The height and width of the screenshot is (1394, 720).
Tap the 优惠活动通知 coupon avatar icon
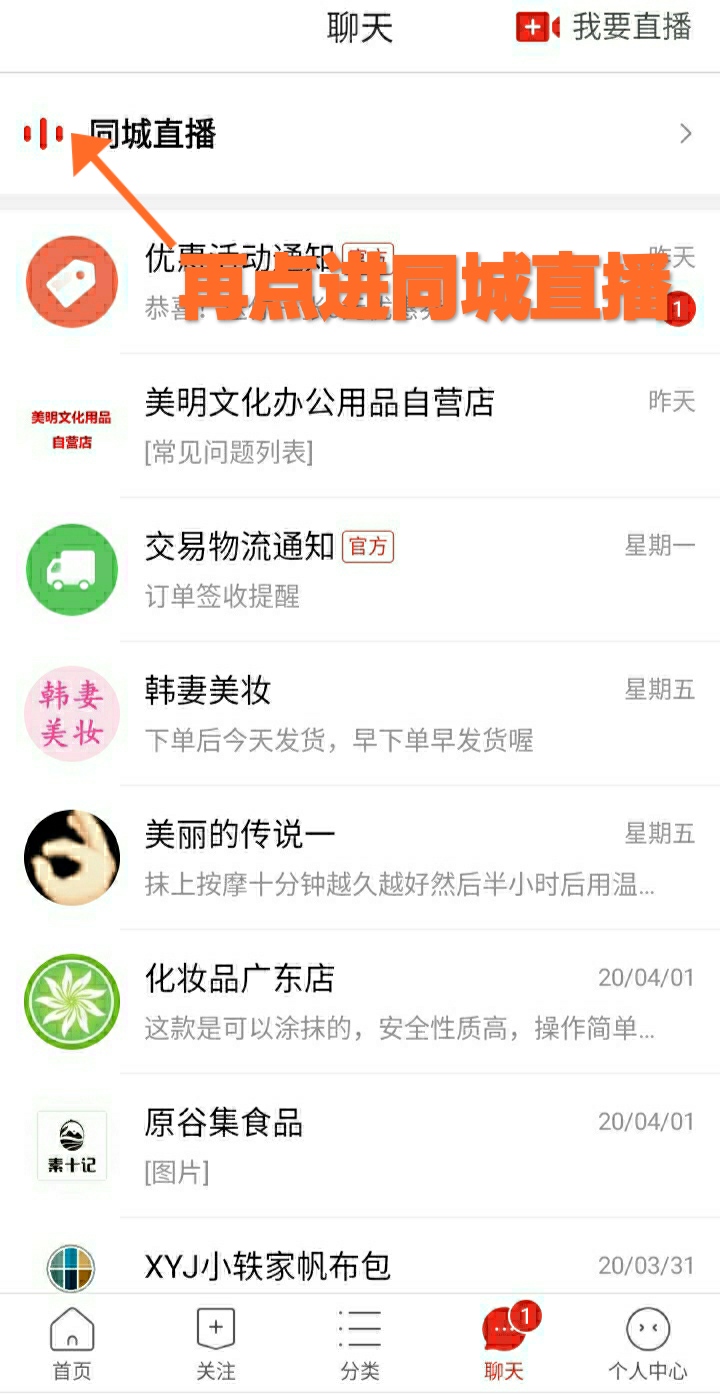[71, 282]
